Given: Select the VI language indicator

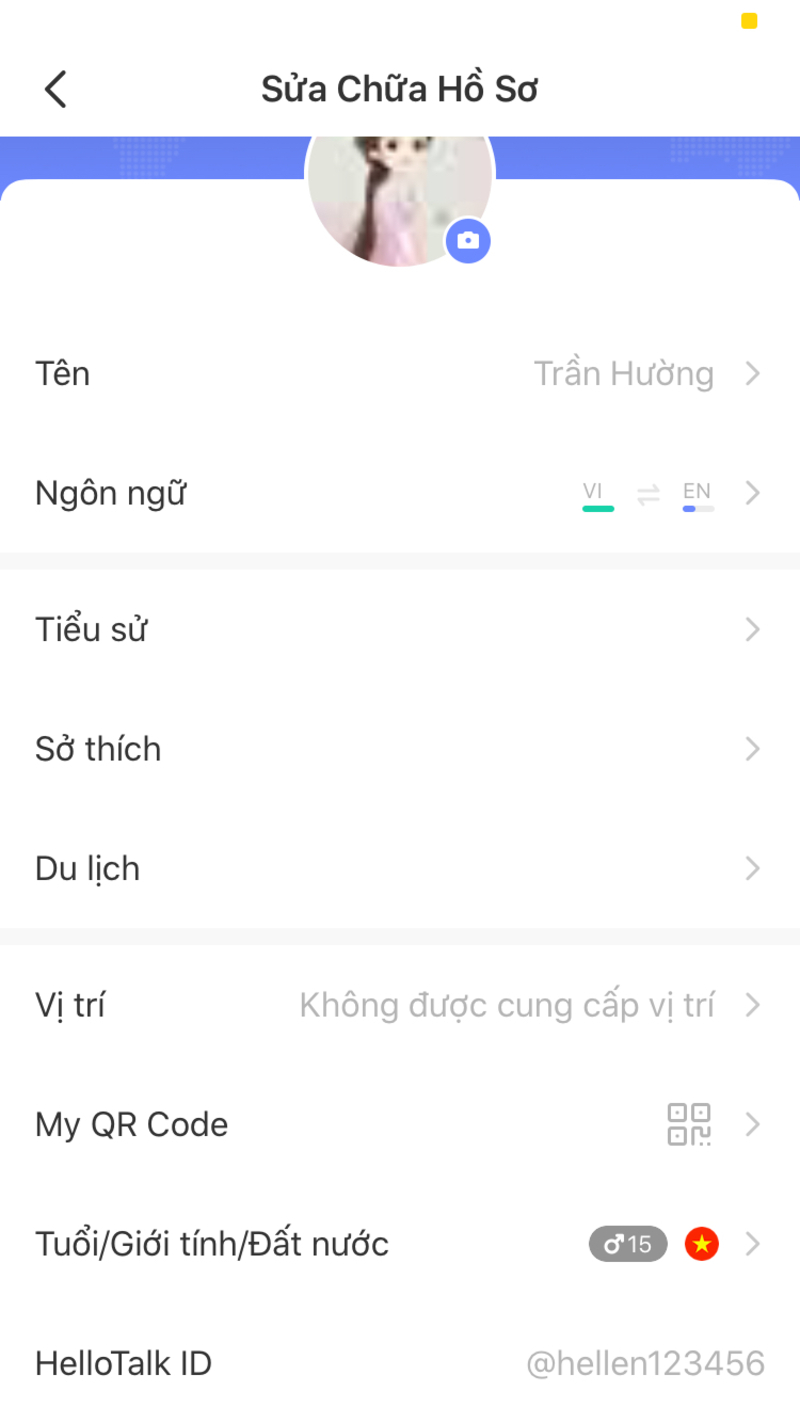Looking at the screenshot, I should point(595,492).
